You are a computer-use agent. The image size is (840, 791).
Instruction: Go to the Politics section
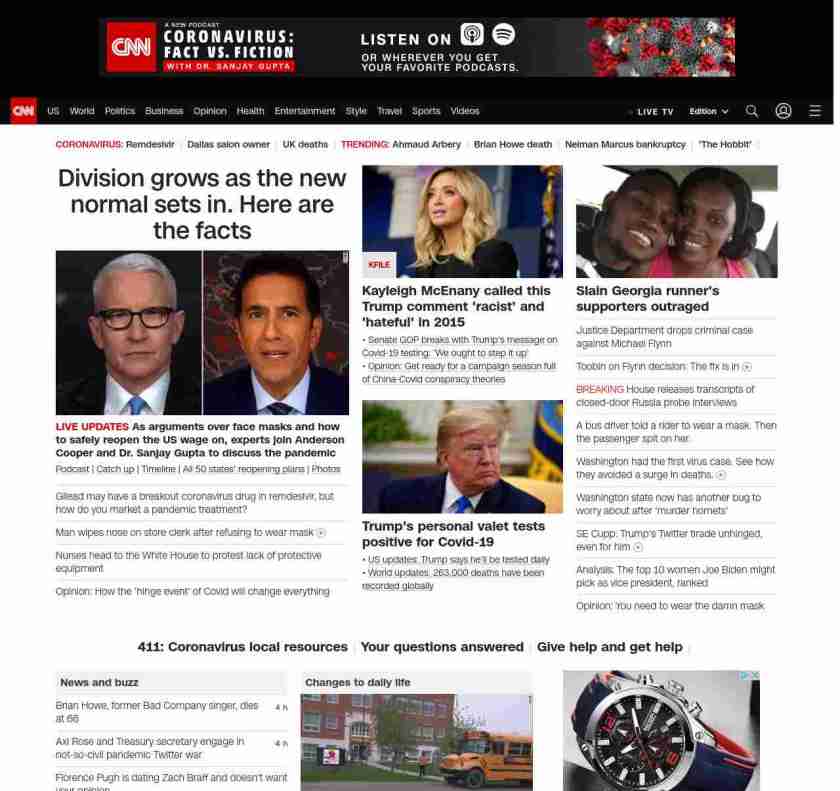(119, 111)
